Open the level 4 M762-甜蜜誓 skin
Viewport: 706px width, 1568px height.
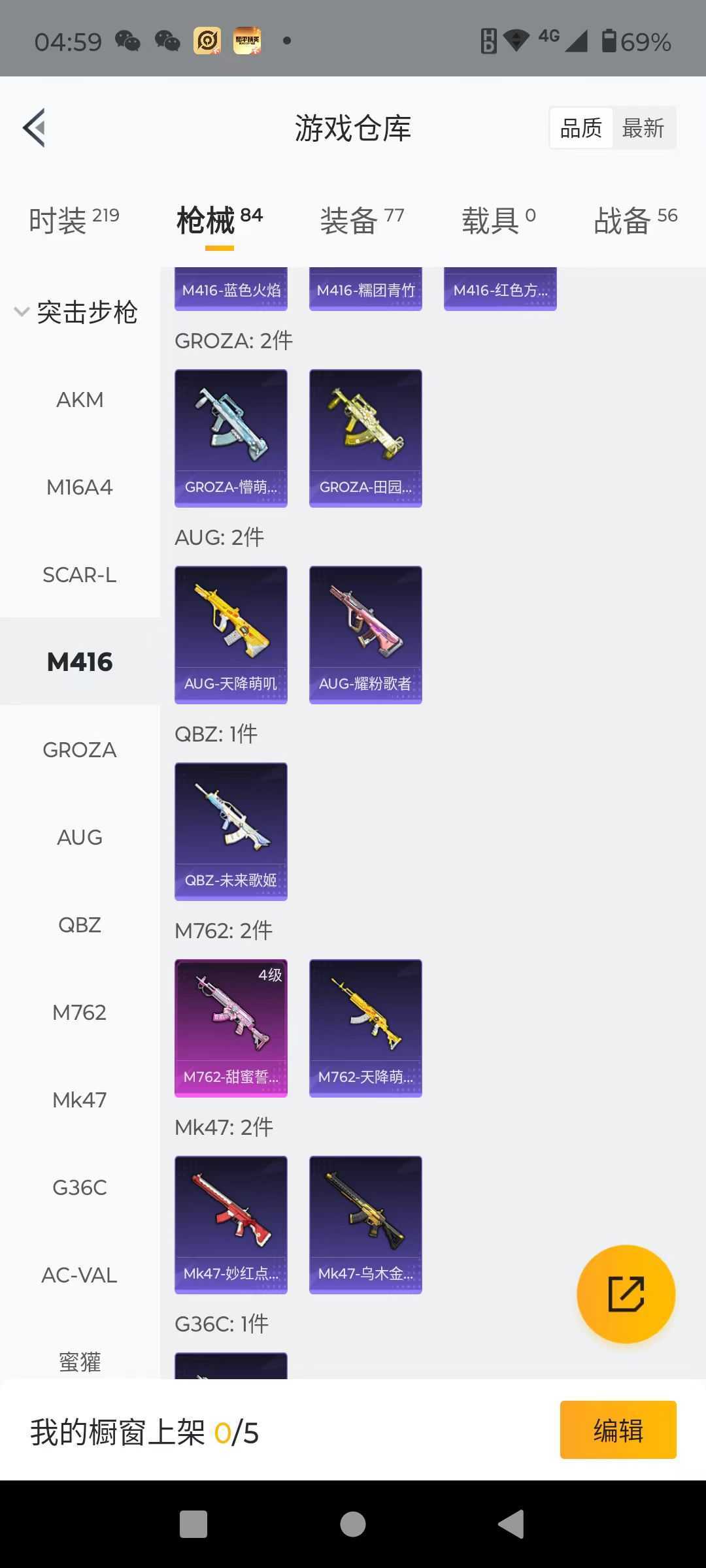click(x=231, y=1028)
